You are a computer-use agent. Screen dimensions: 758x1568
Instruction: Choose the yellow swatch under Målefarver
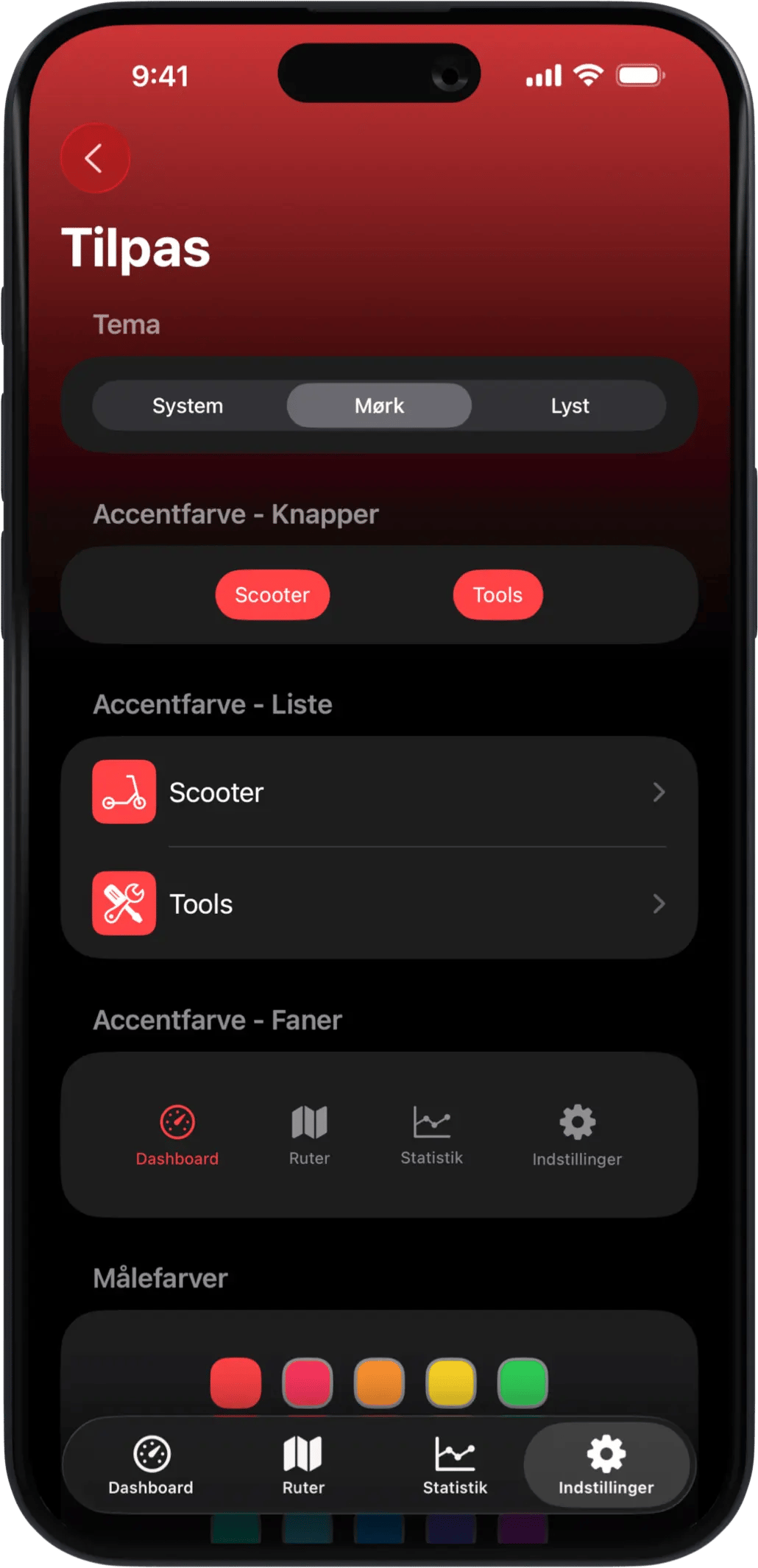[x=450, y=1383]
